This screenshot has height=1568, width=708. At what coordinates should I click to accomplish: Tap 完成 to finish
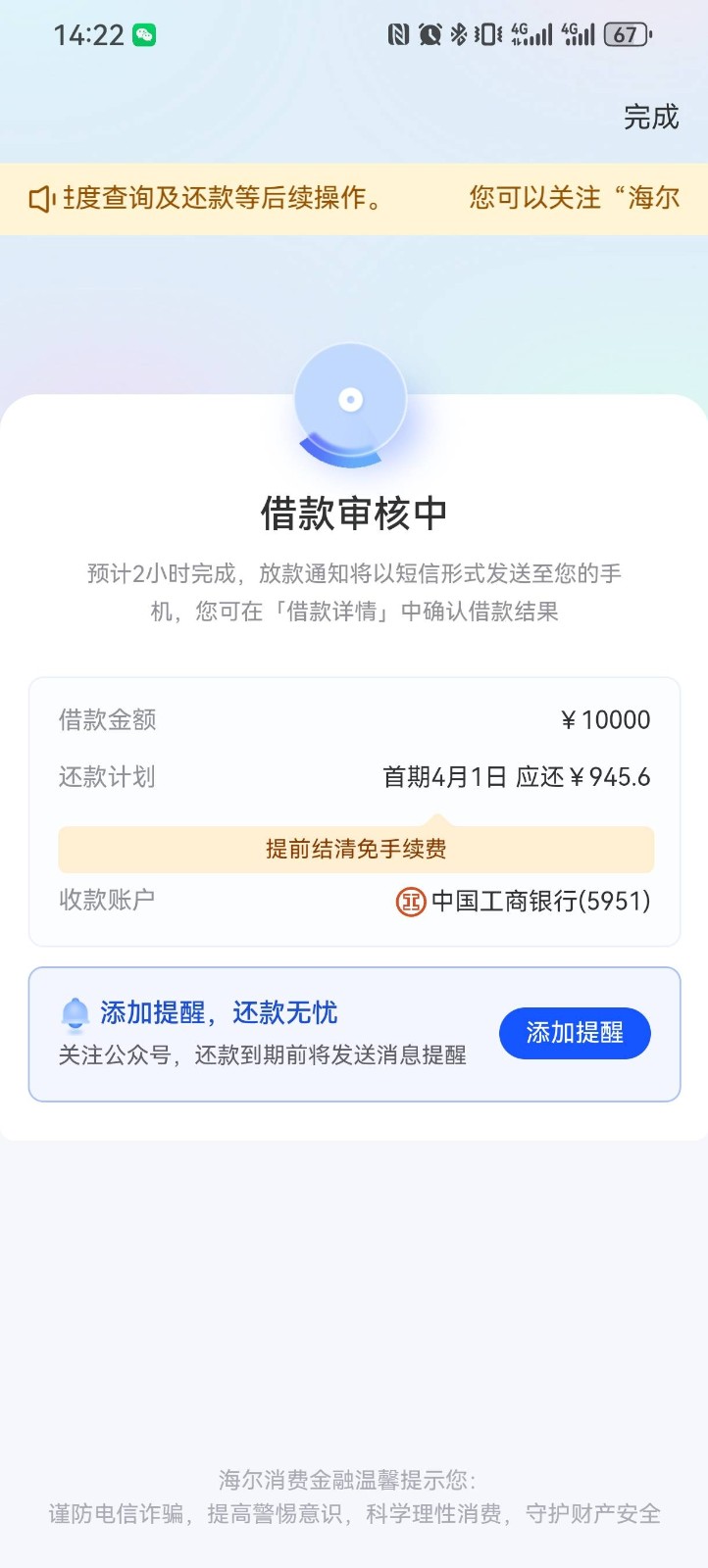point(651,118)
